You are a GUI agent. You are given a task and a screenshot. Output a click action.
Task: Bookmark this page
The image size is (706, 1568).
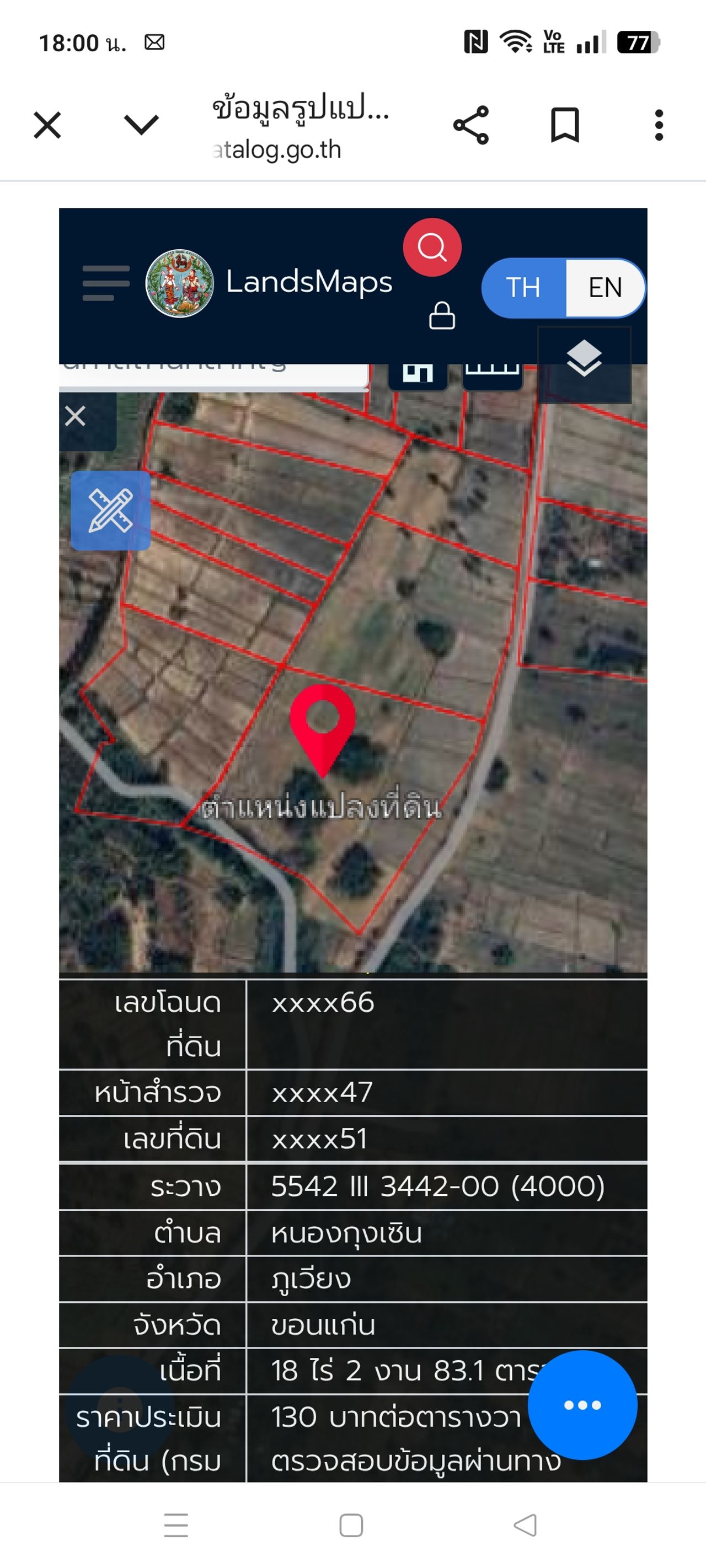565,125
